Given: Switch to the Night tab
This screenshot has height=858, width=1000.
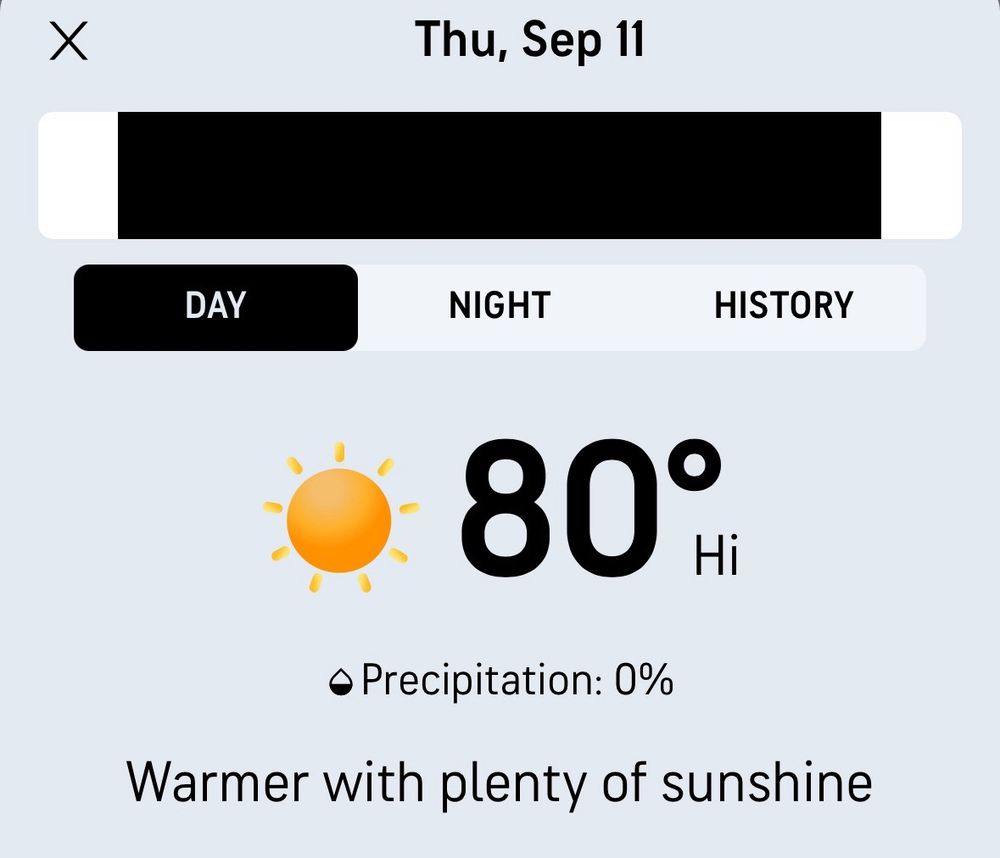Looking at the screenshot, I should pyautogui.click(x=499, y=307).
